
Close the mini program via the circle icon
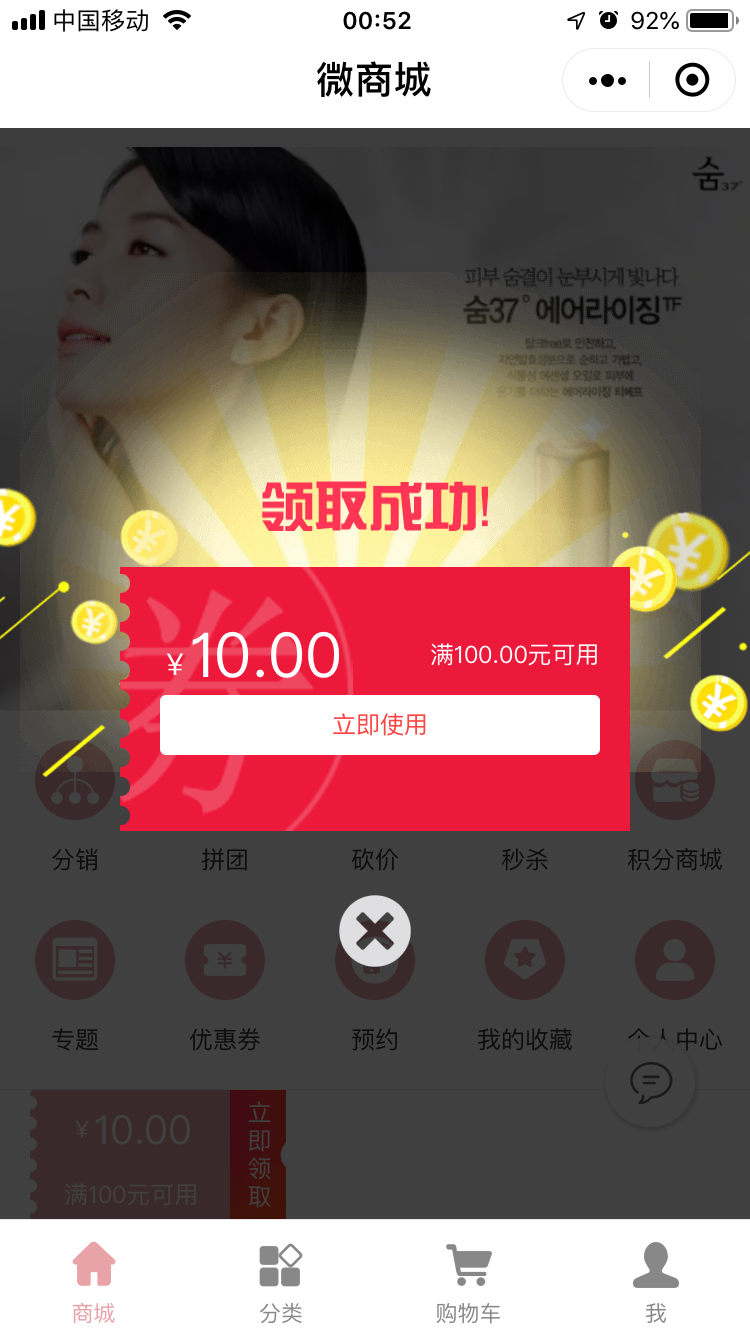[692, 80]
